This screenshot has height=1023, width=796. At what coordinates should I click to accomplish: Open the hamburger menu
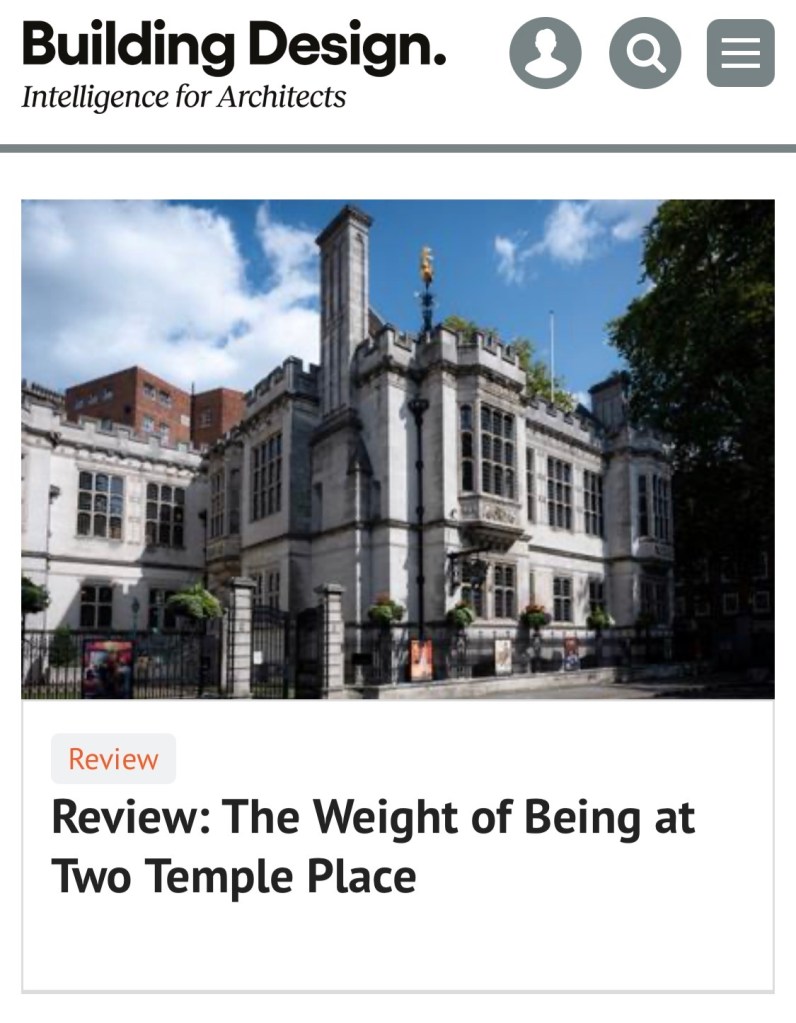pos(740,53)
